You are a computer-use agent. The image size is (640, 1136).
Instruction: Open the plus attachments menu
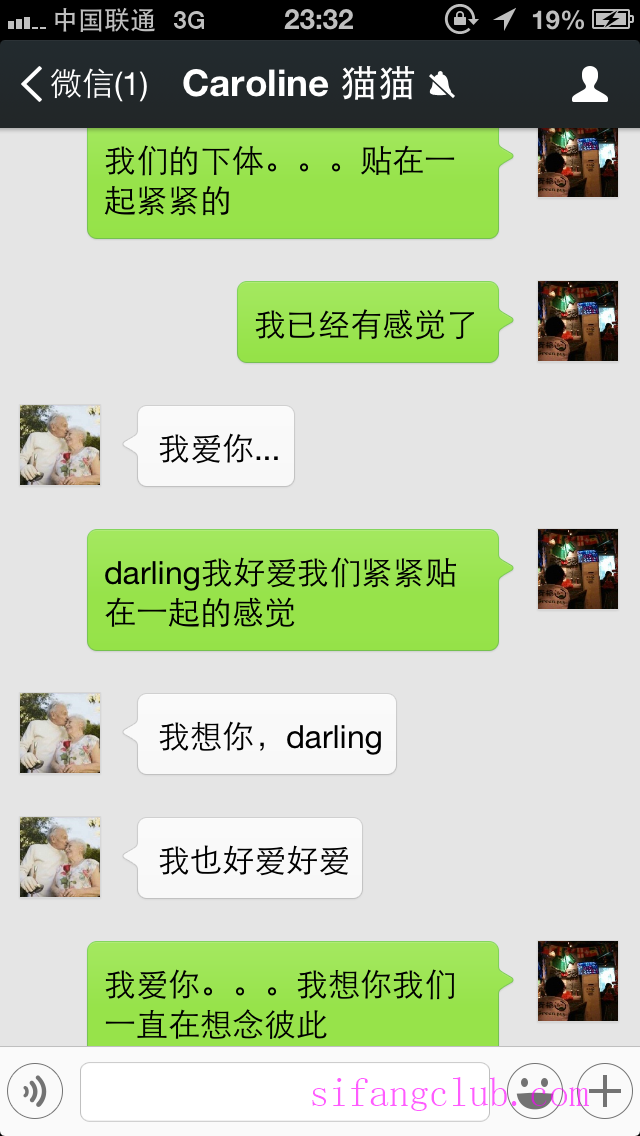[606, 1091]
